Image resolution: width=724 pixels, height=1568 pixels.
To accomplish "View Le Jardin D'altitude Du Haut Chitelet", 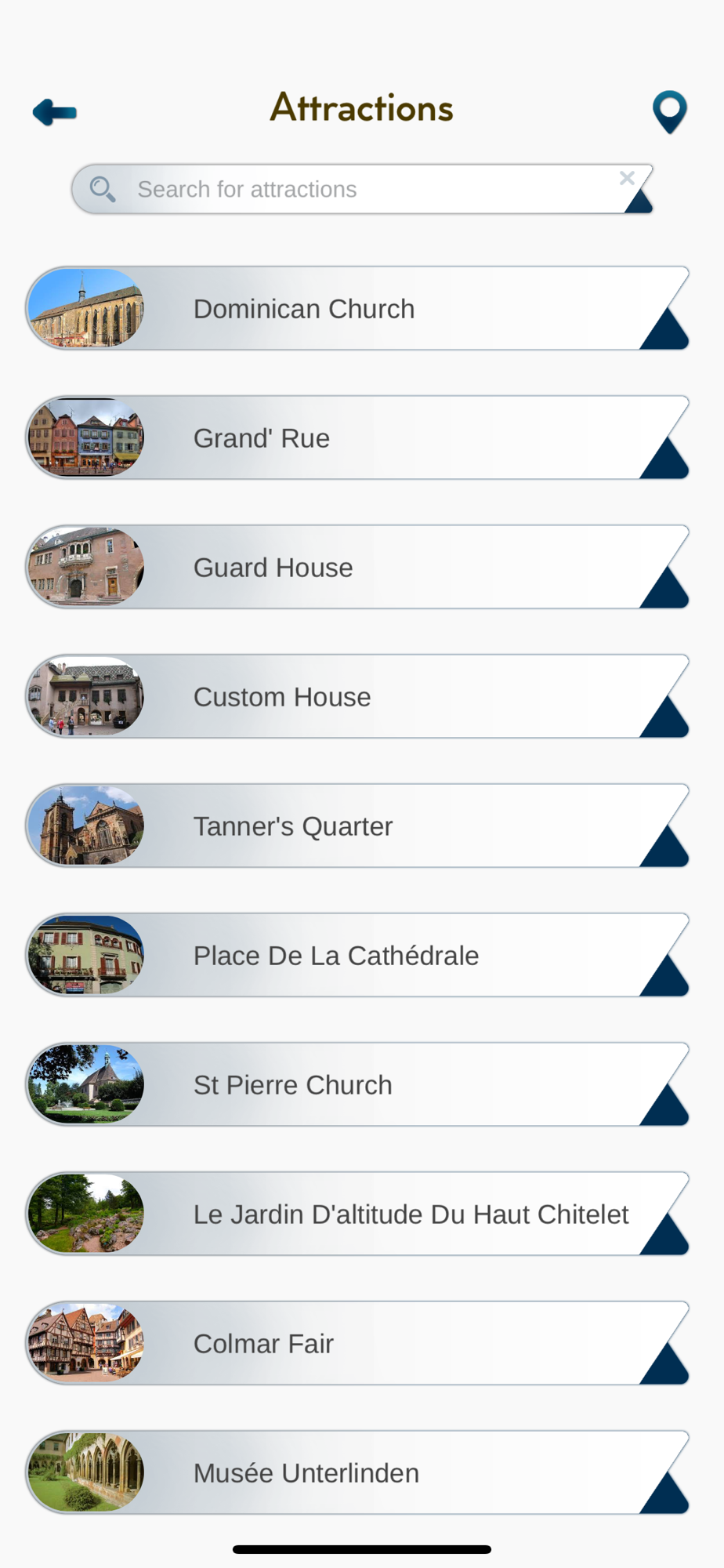I will point(357,1214).
